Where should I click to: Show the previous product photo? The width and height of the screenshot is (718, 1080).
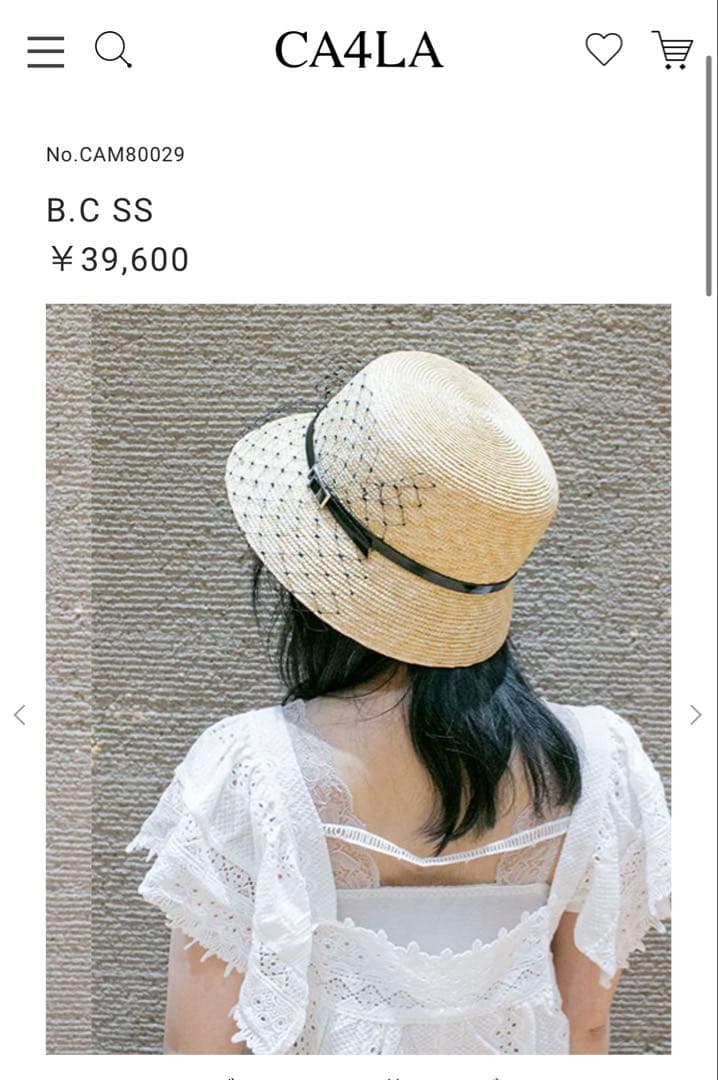pyautogui.click(x=20, y=714)
